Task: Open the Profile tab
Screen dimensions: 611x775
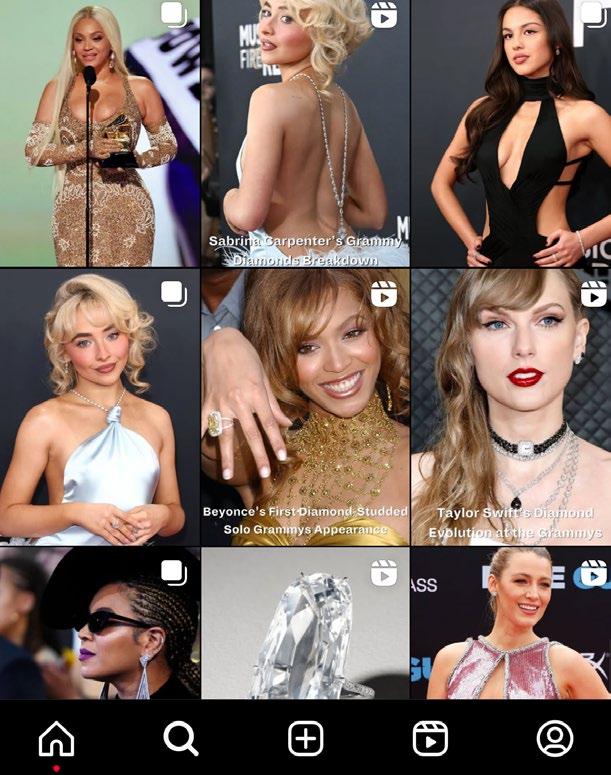Action: [554, 739]
